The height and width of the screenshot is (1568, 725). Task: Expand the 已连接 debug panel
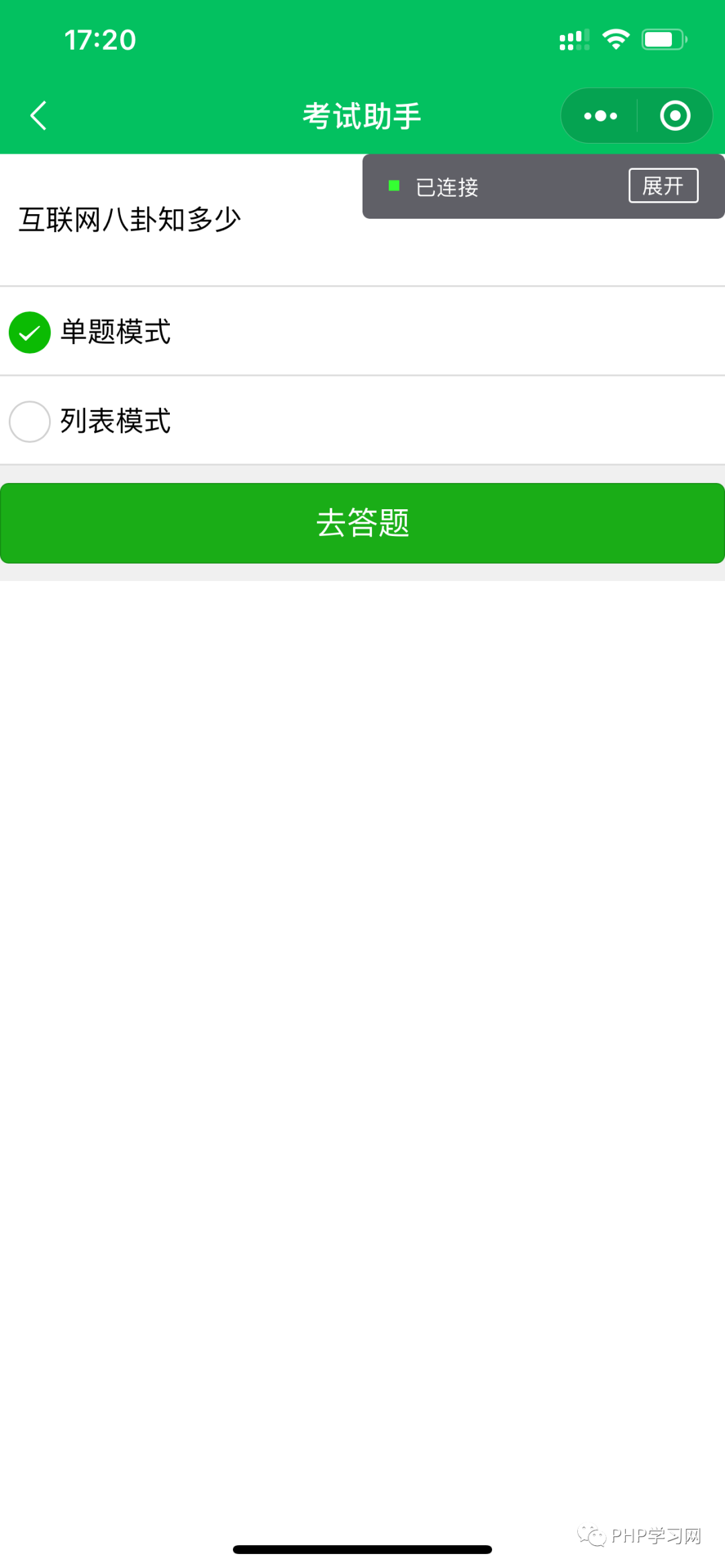pyautogui.click(x=663, y=186)
